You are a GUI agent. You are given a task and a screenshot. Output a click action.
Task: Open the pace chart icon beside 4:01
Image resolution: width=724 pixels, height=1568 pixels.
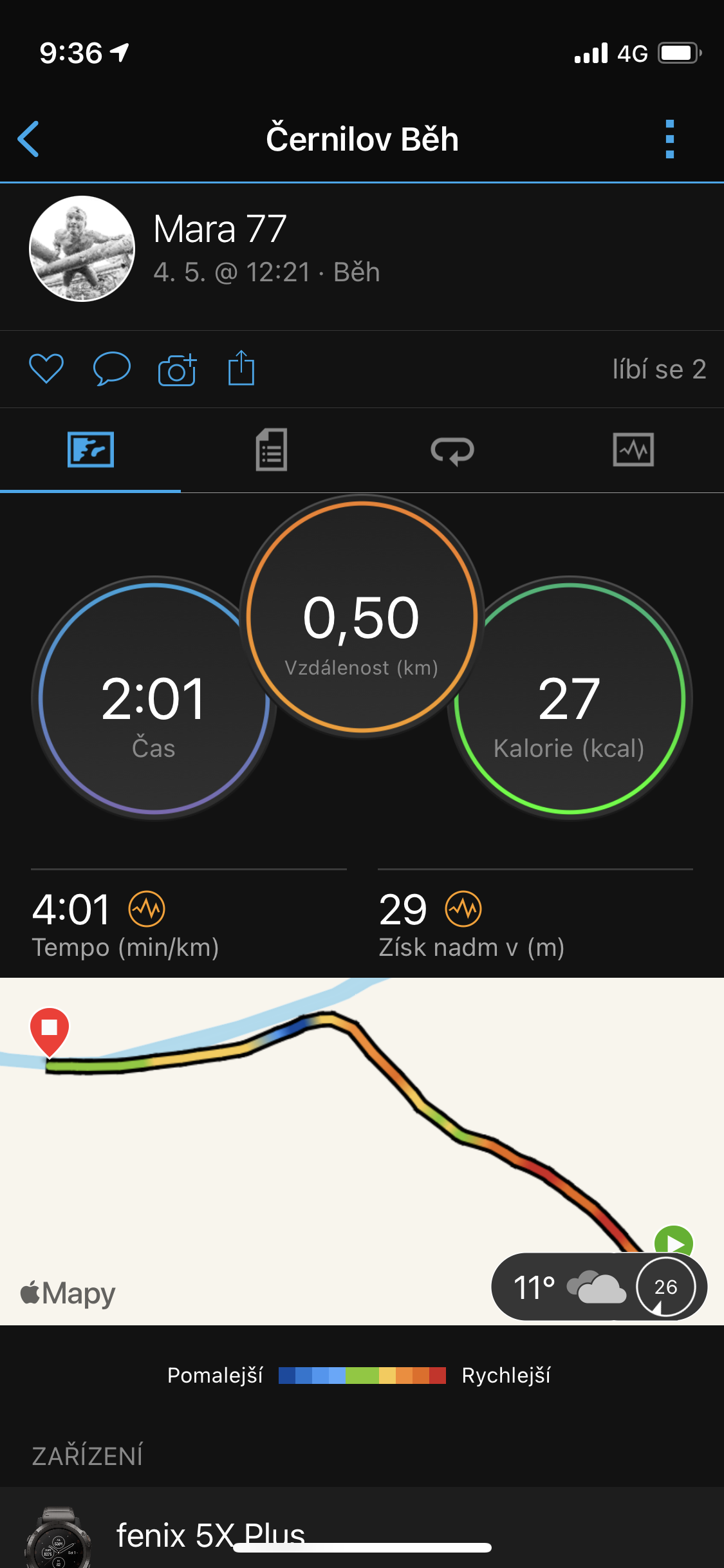point(147,909)
